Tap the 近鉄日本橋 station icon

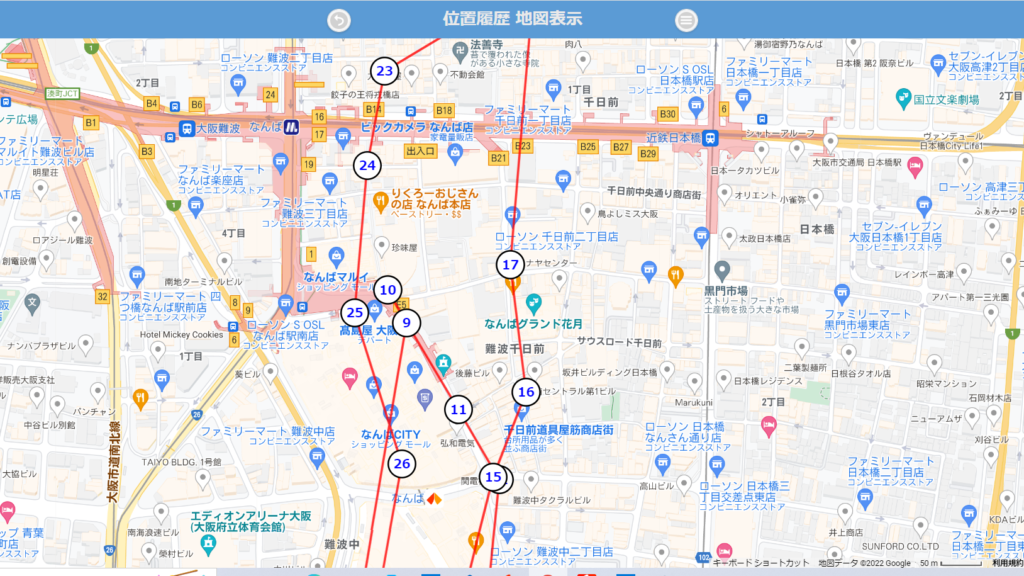pos(710,137)
